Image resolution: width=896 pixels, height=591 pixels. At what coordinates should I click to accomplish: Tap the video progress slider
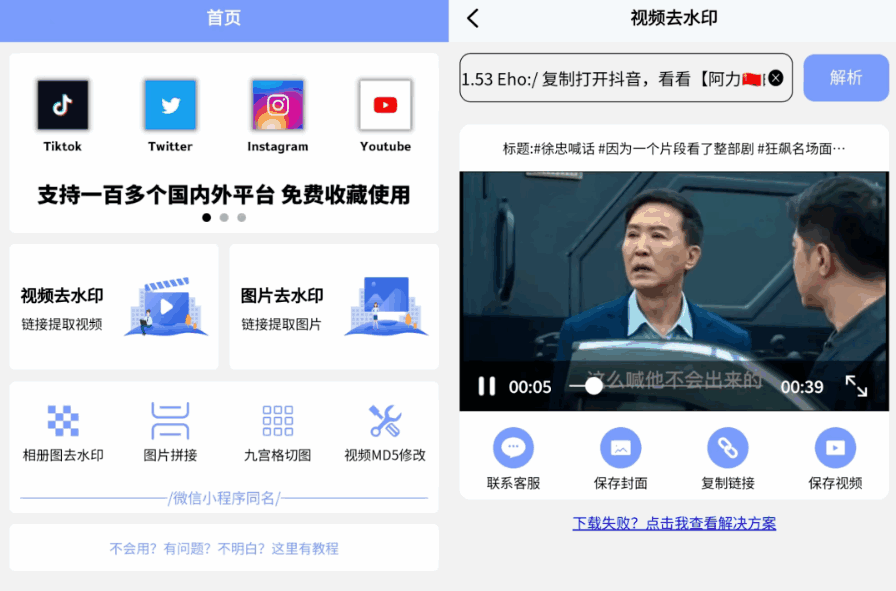[x=594, y=386]
